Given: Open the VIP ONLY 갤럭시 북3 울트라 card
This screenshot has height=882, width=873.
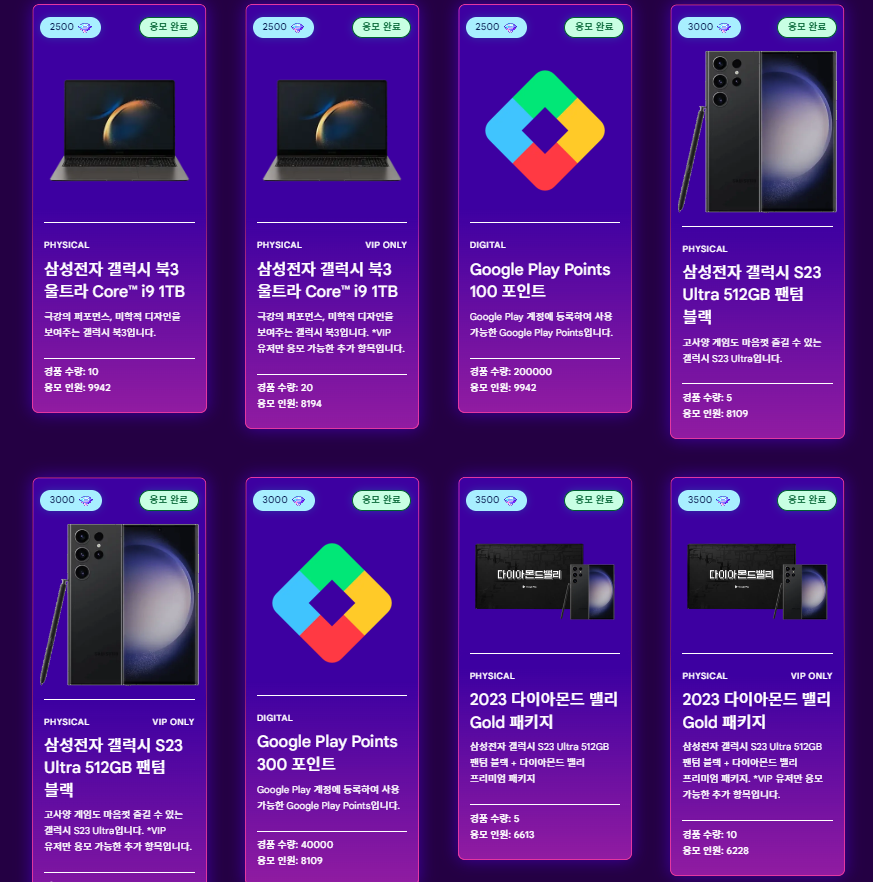Looking at the screenshot, I should (x=331, y=216).
